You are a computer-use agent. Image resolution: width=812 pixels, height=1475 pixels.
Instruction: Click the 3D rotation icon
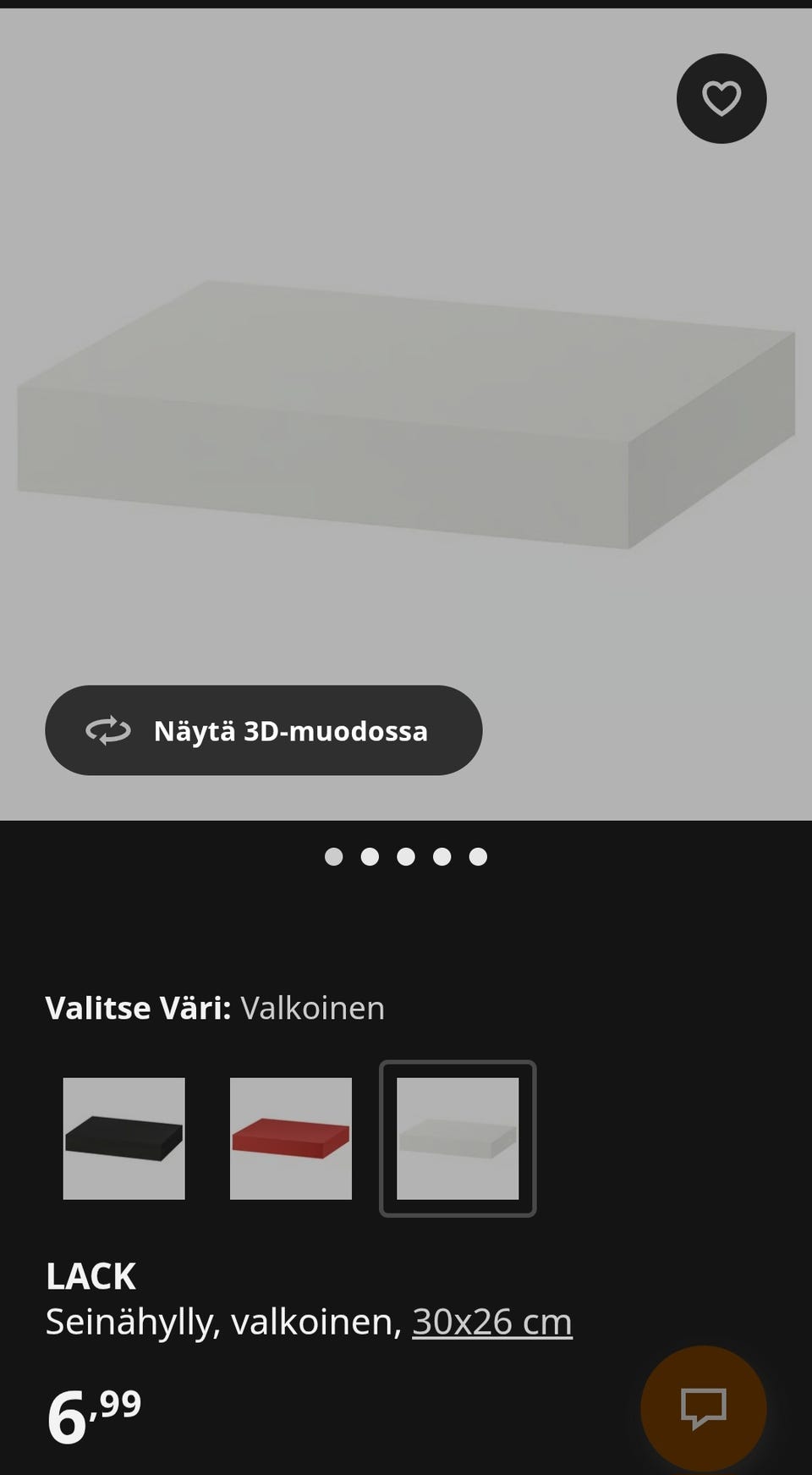[109, 729]
